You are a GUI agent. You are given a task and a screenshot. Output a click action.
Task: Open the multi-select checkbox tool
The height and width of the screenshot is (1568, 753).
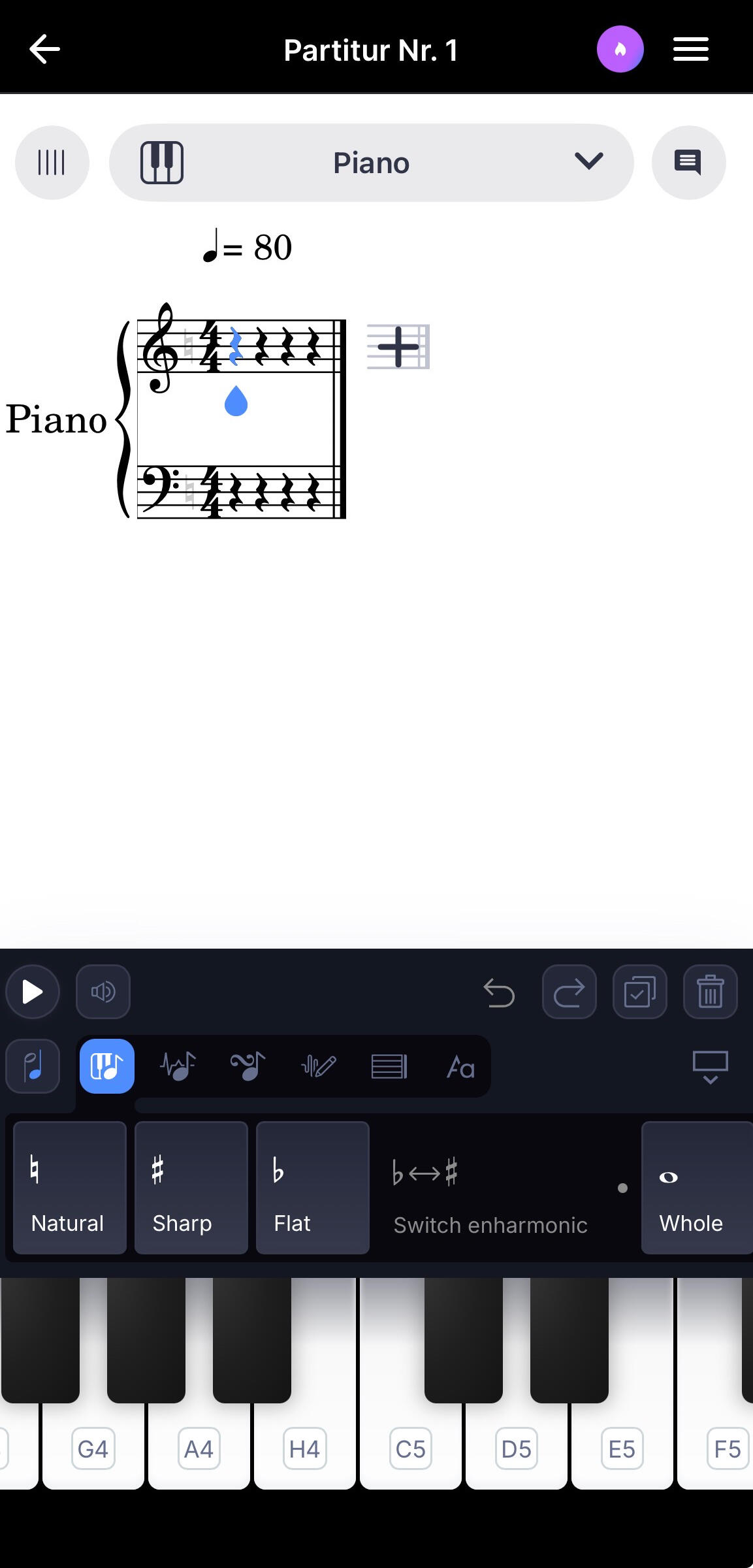click(639, 992)
